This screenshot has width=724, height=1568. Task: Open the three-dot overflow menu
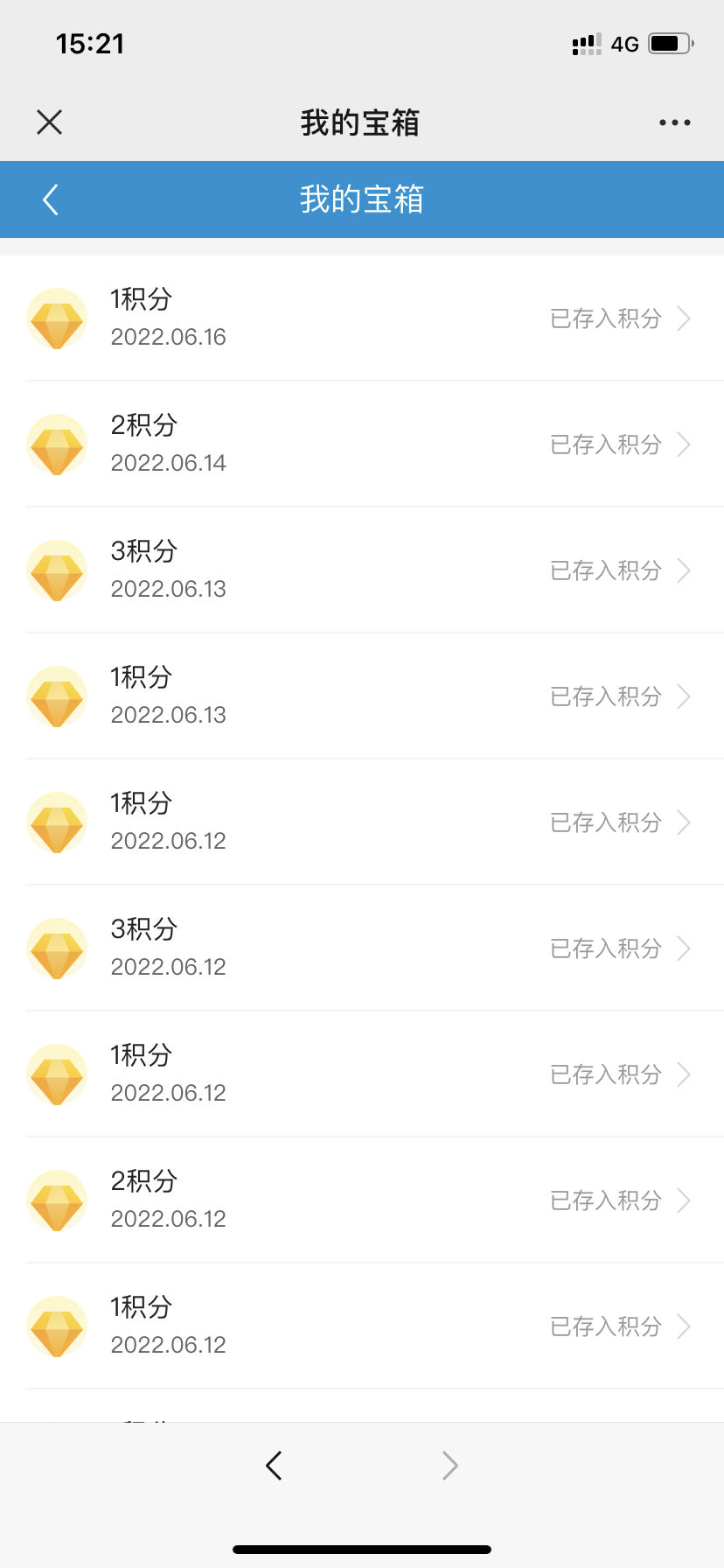pyautogui.click(x=675, y=122)
